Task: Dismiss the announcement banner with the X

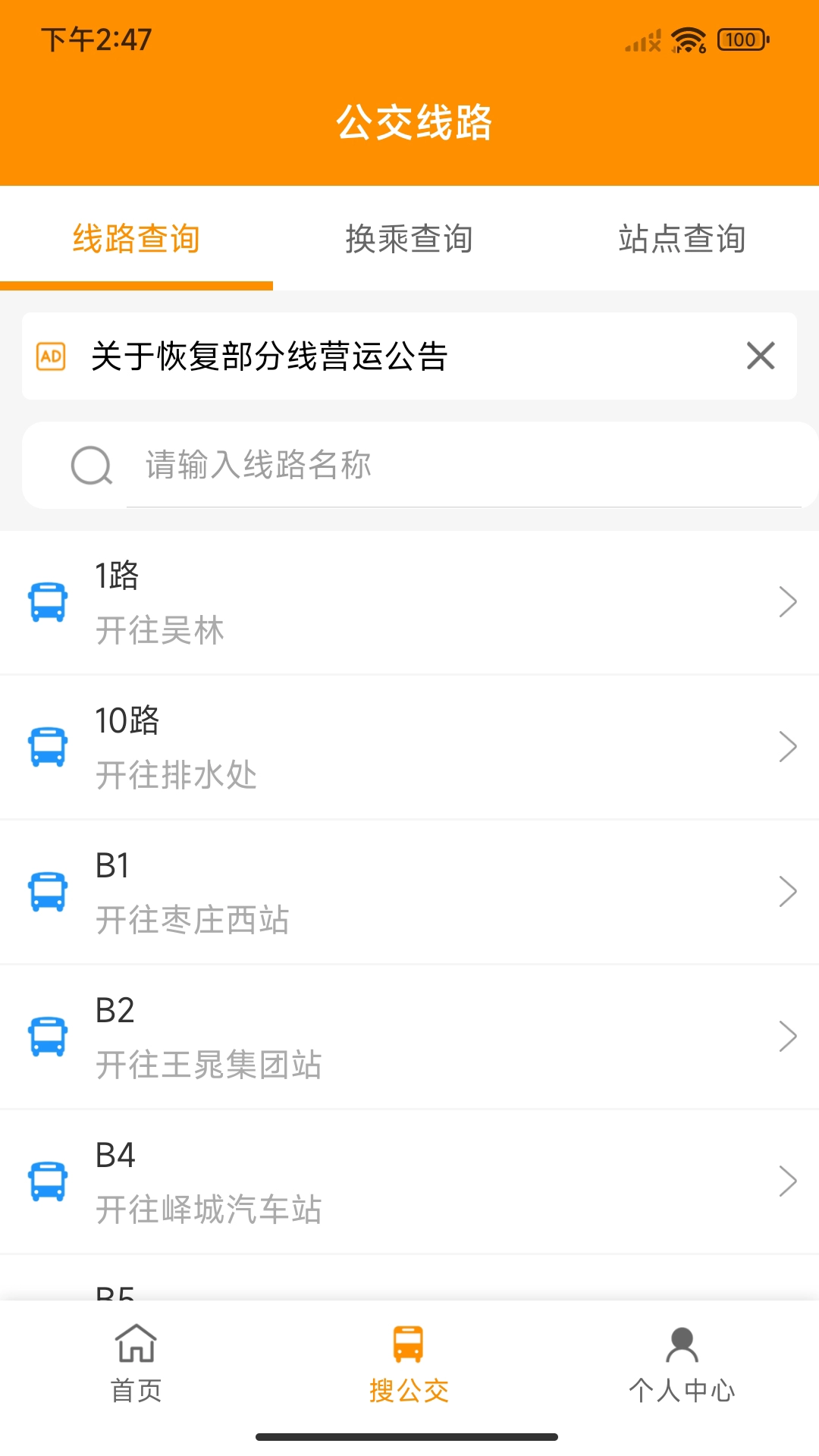Action: 761,355
